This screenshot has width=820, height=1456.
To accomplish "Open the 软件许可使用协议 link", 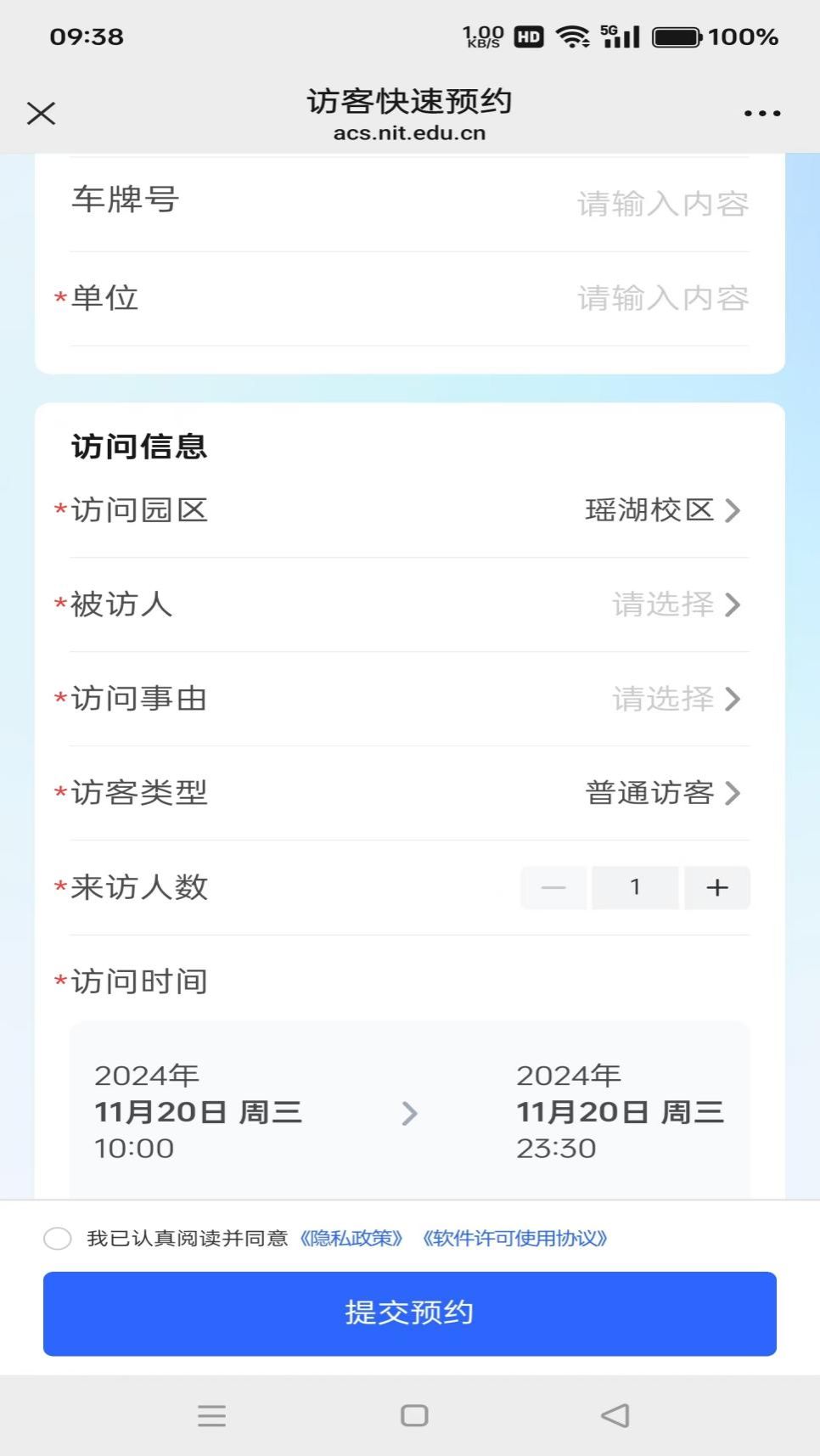I will (x=514, y=1239).
